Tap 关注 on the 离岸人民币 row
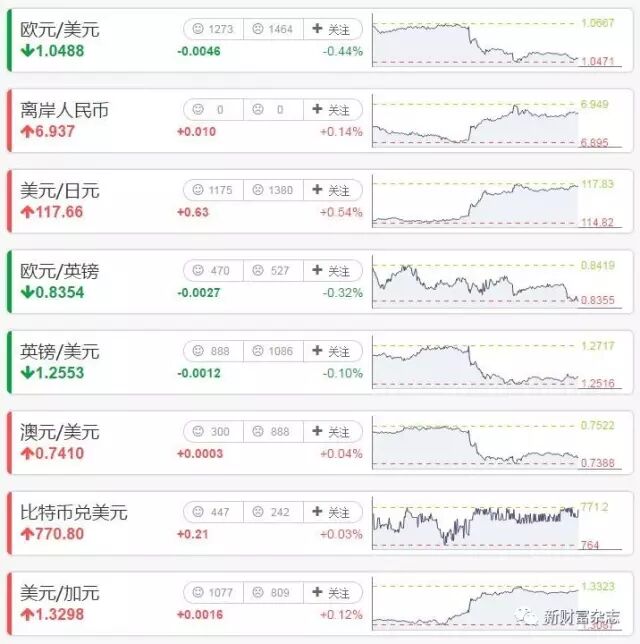The image size is (640, 644). coord(332,110)
